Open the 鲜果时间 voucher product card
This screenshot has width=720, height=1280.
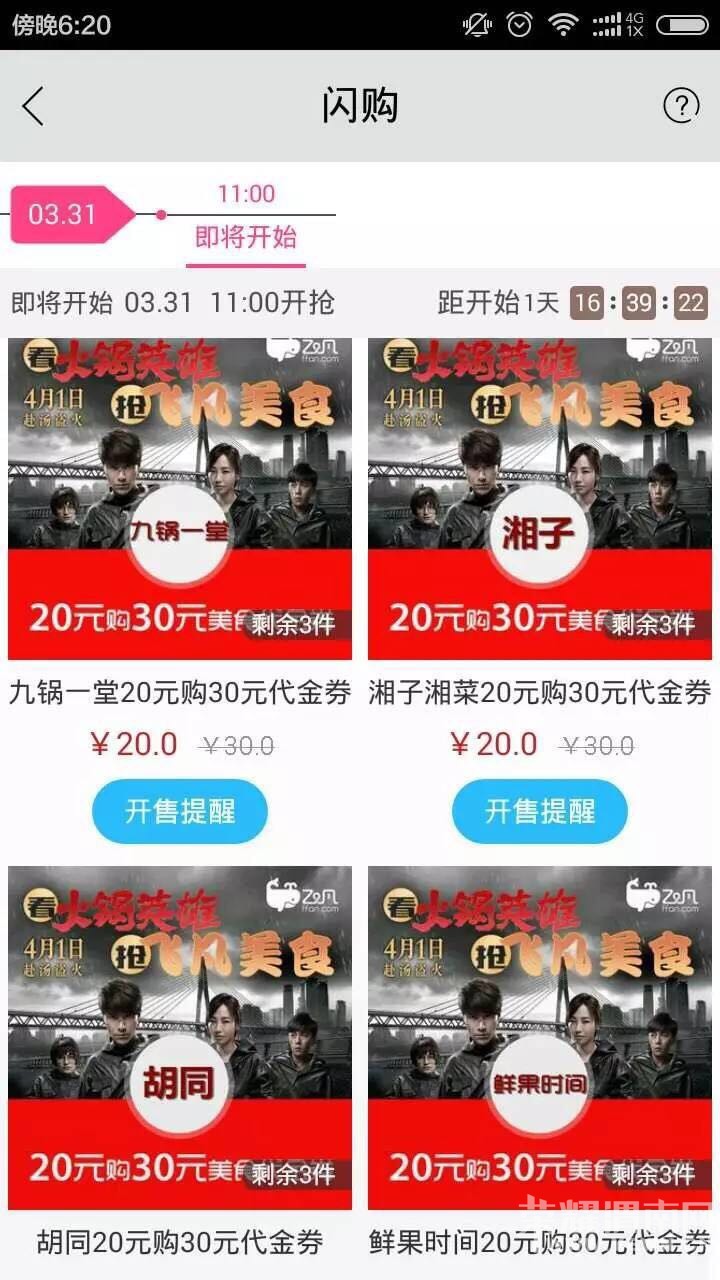click(540, 1040)
